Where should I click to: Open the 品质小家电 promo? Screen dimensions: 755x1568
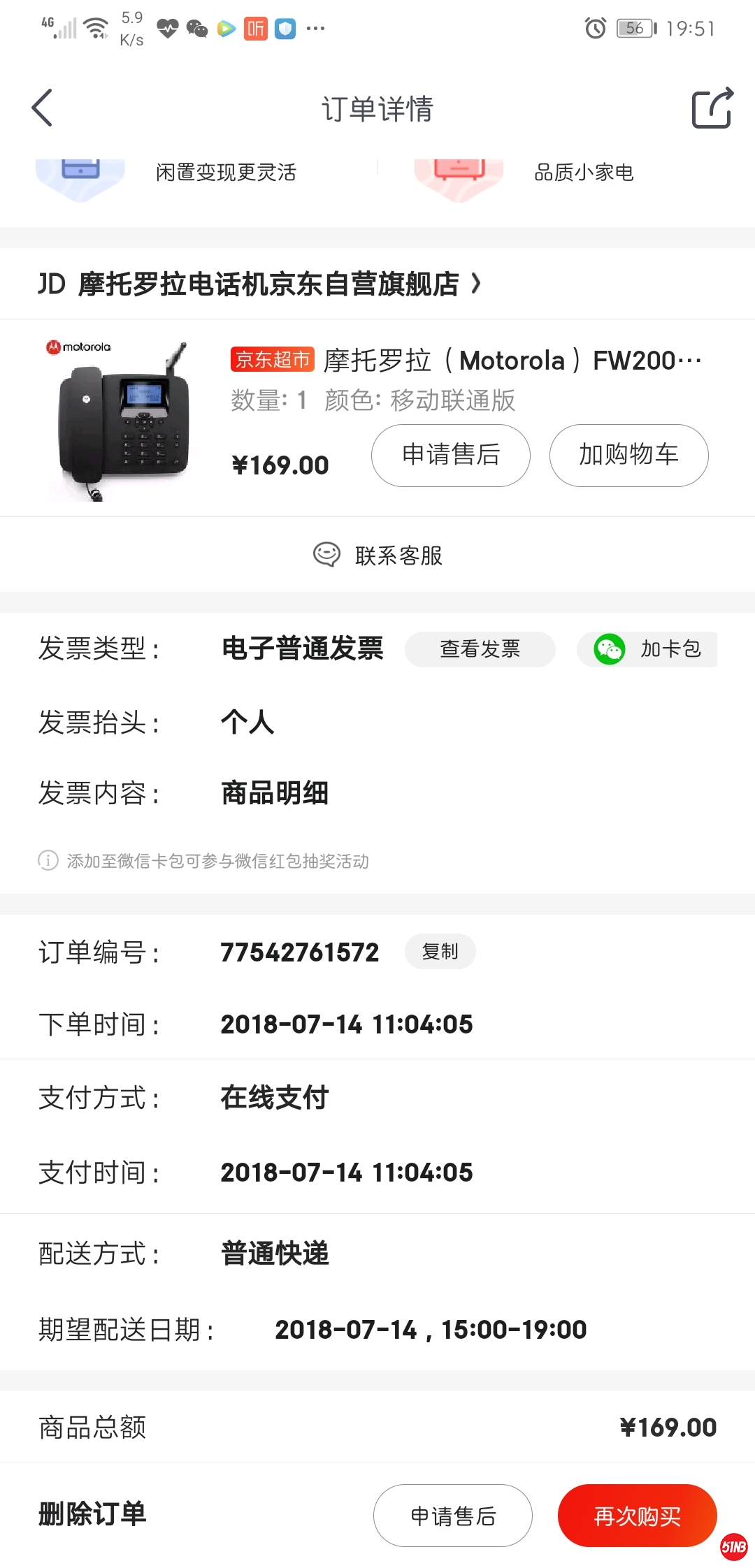point(583,173)
